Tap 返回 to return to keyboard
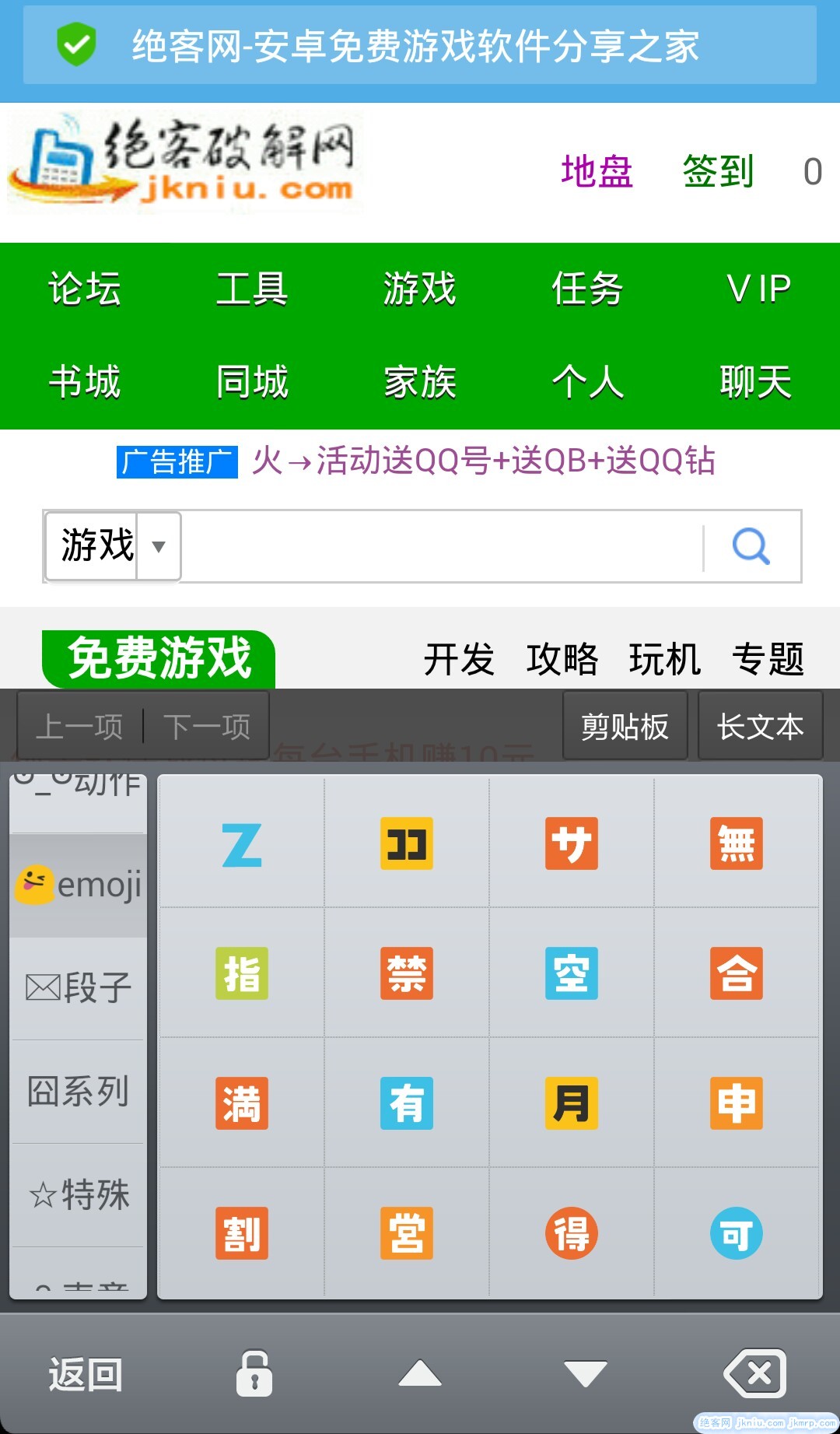Screen dimensions: 840x1434 pyautogui.click(x=86, y=1374)
